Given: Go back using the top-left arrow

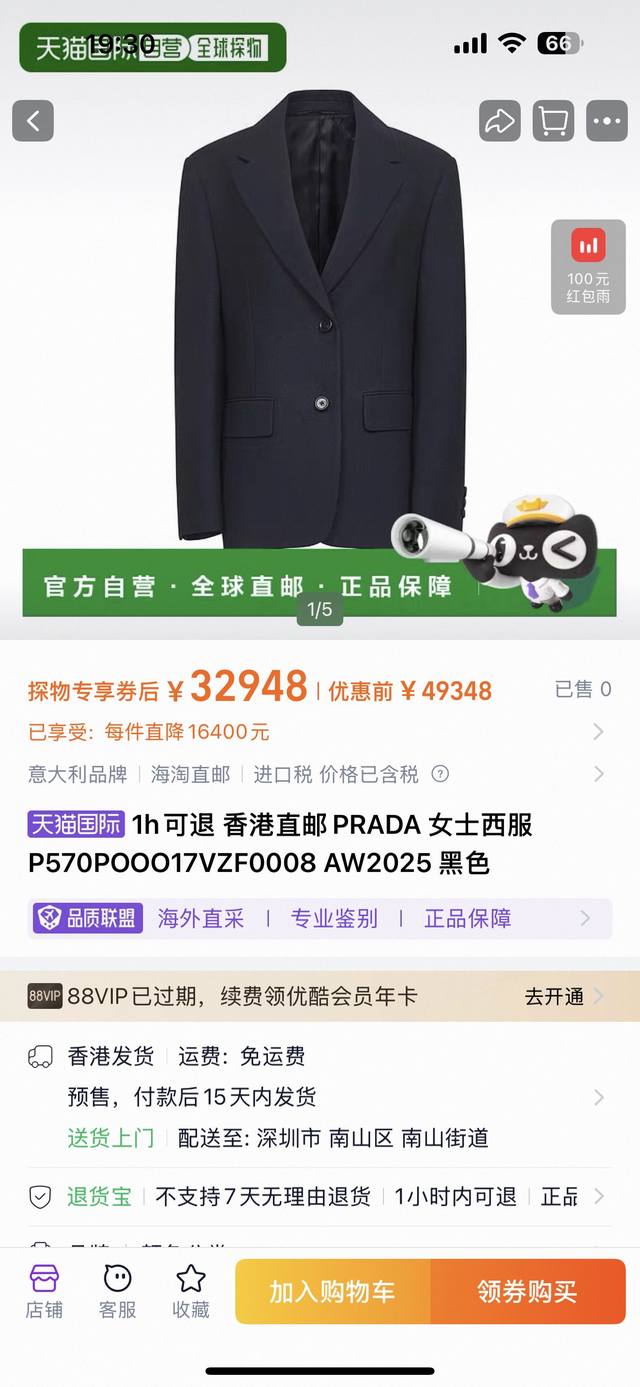Looking at the screenshot, I should tap(33, 121).
